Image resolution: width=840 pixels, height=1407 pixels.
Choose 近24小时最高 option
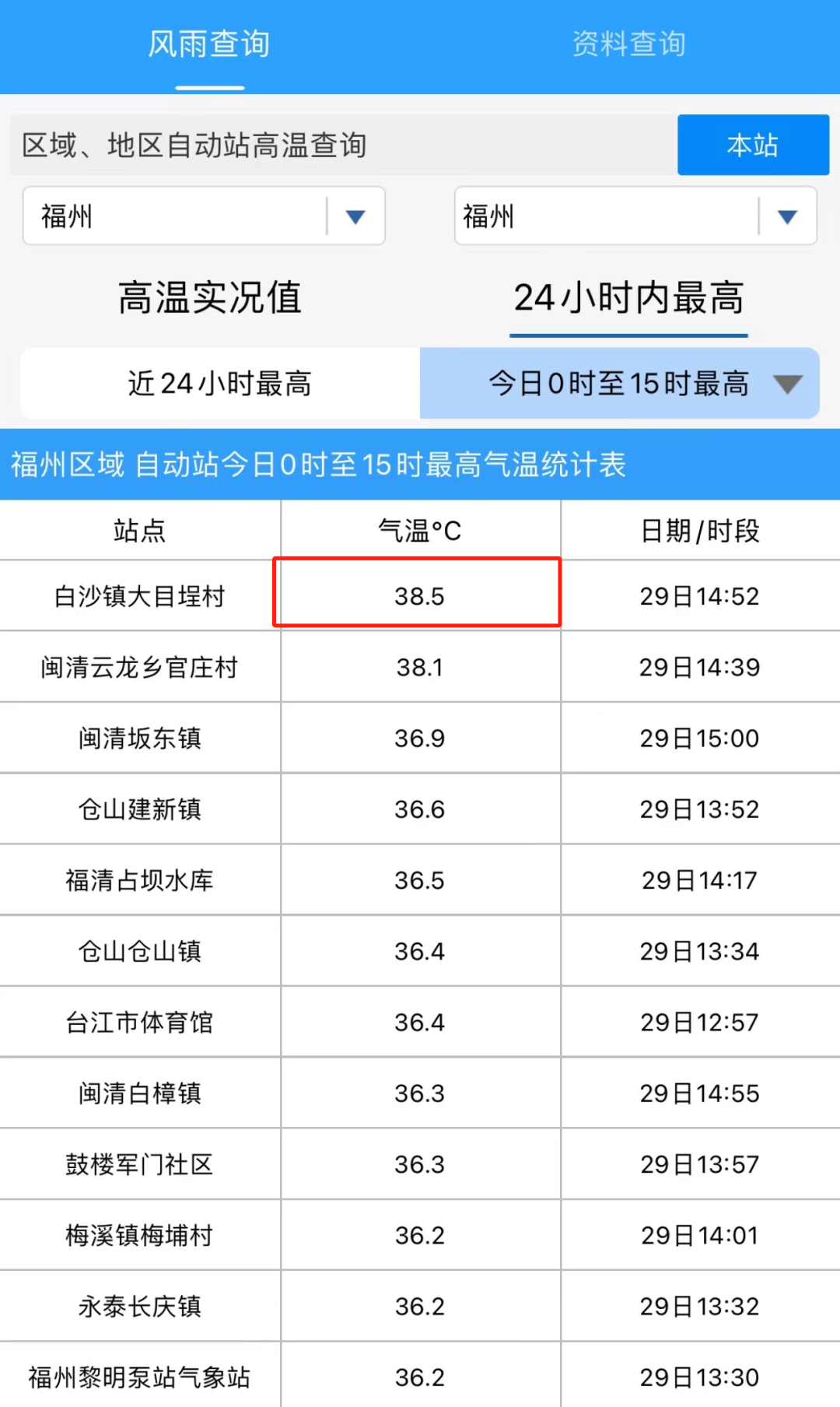(220, 384)
